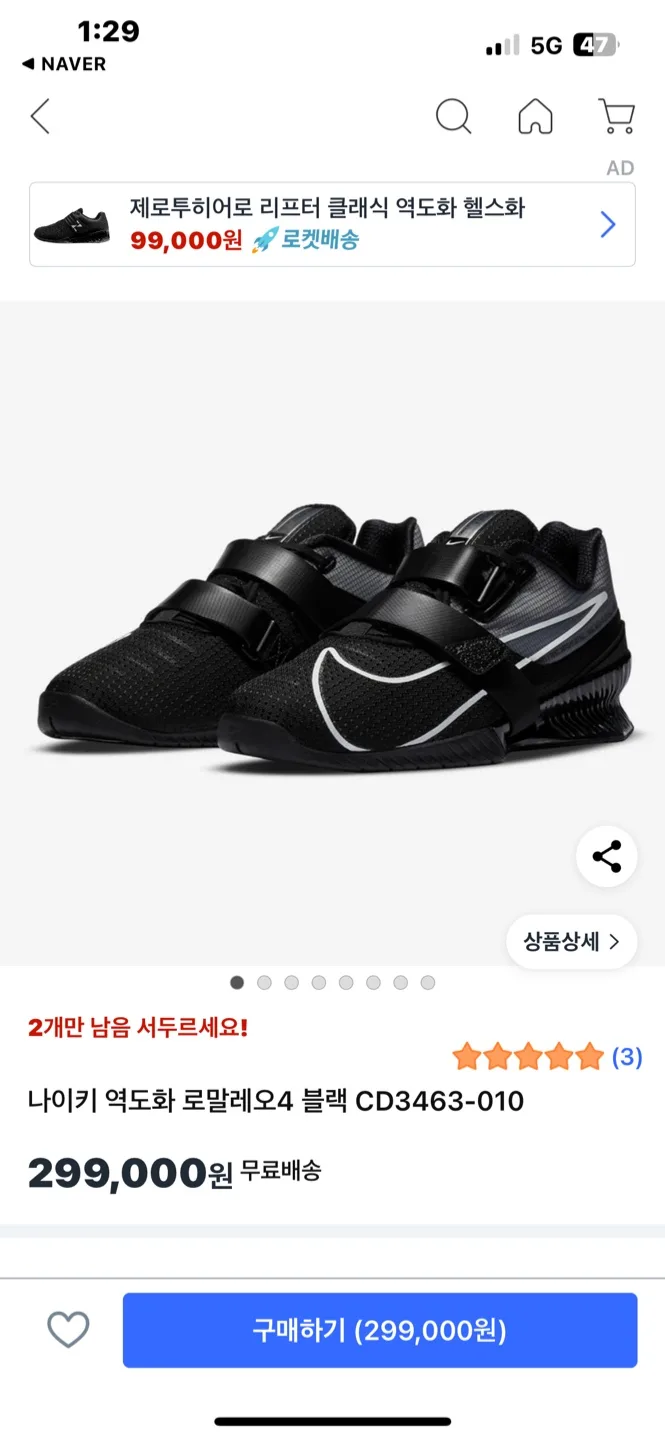This screenshot has height=1440, width=665.
Task: Go back with the top arrow
Action: (x=40, y=117)
